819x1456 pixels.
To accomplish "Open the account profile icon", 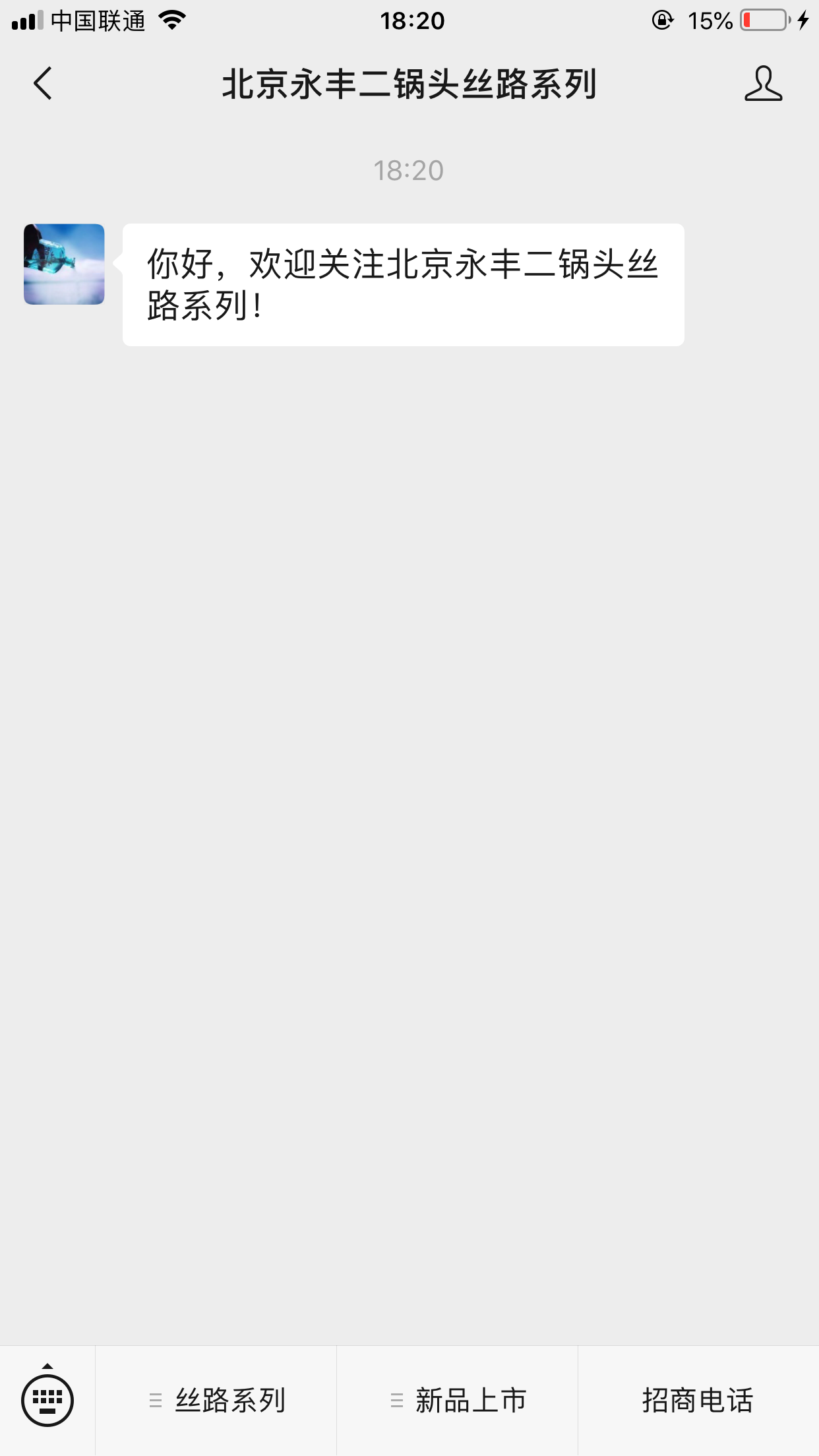I will (x=763, y=84).
